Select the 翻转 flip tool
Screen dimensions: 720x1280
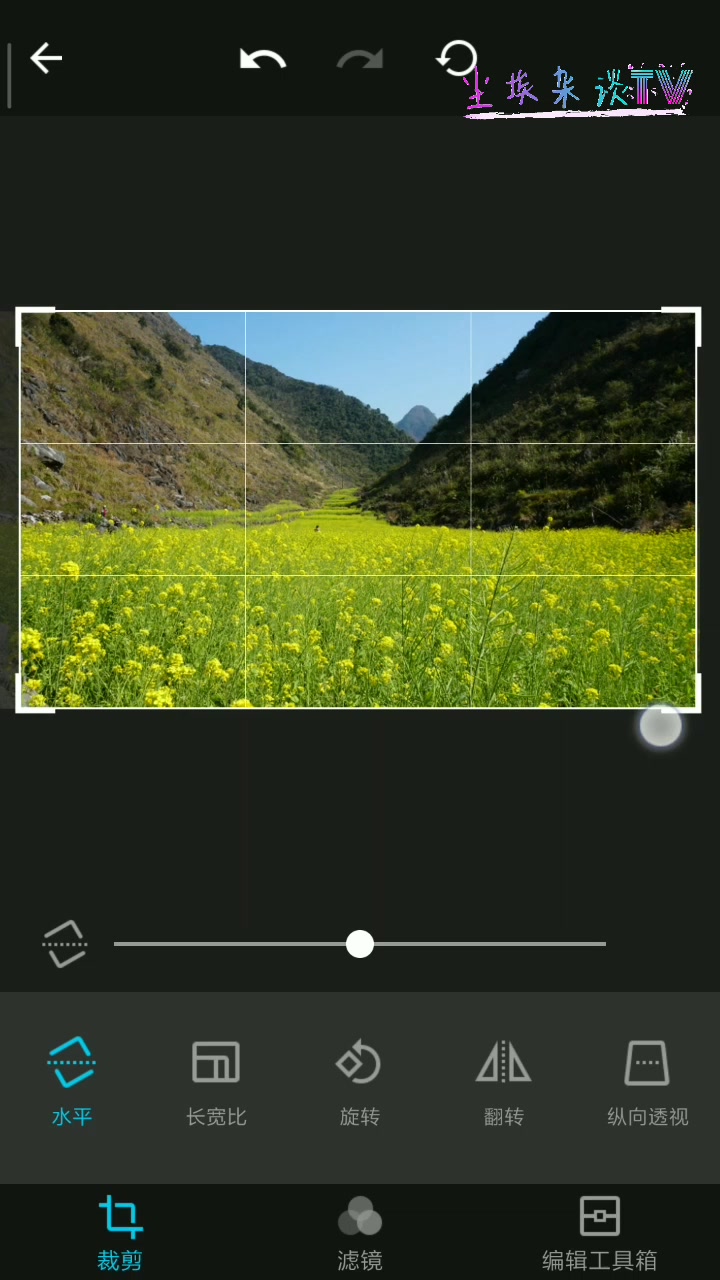(503, 1080)
